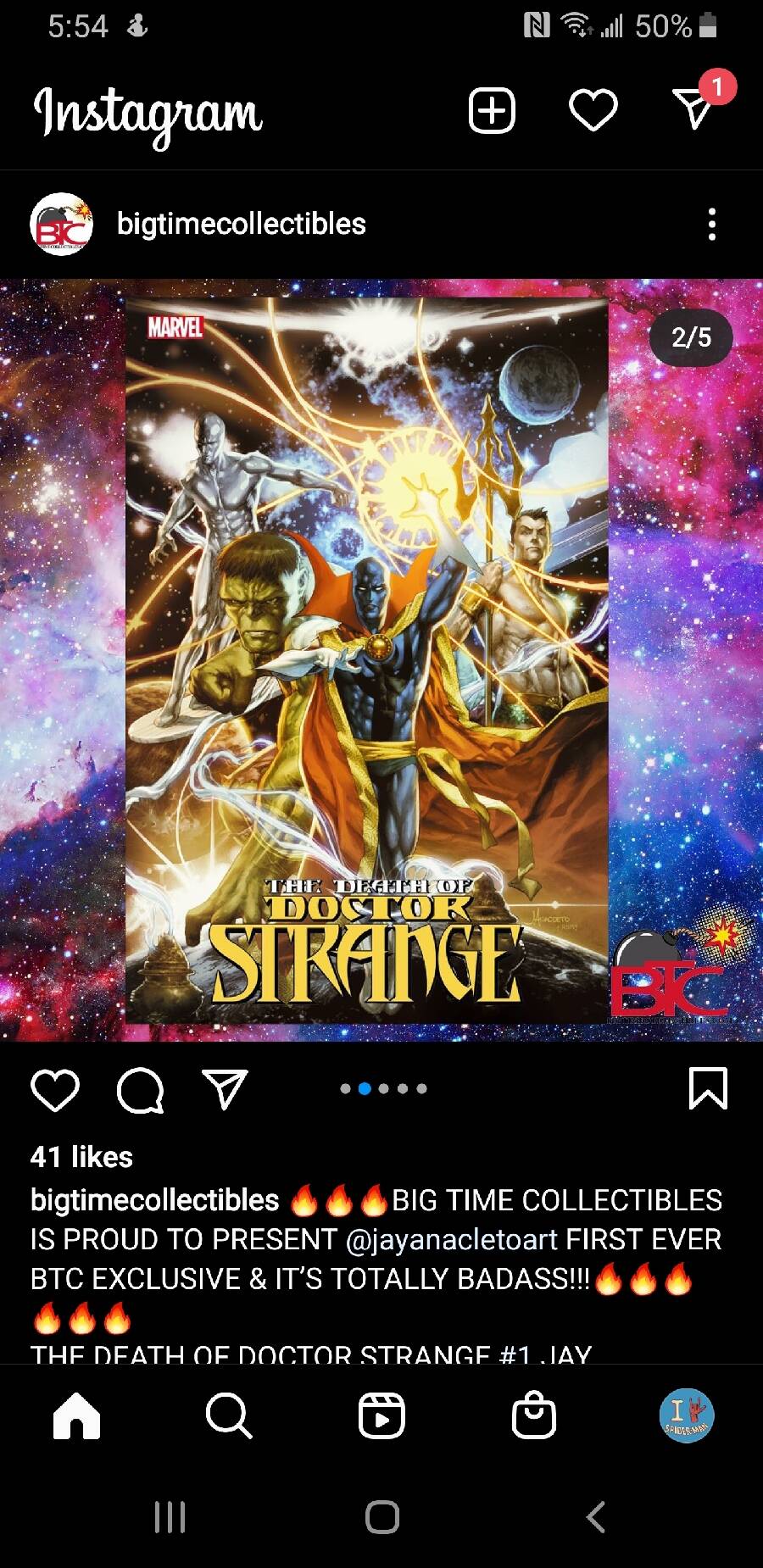Share the post via paper plane

225,1088
